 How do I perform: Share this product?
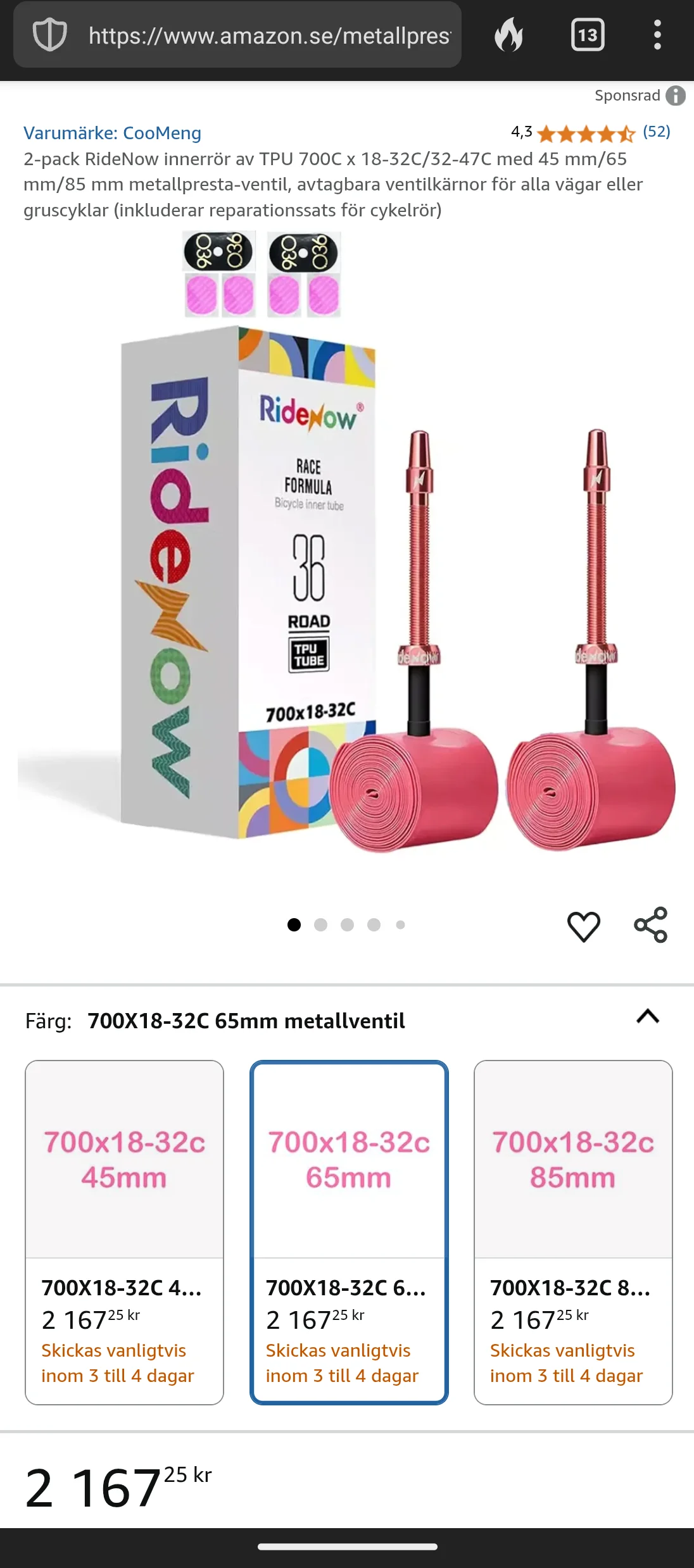tap(651, 925)
